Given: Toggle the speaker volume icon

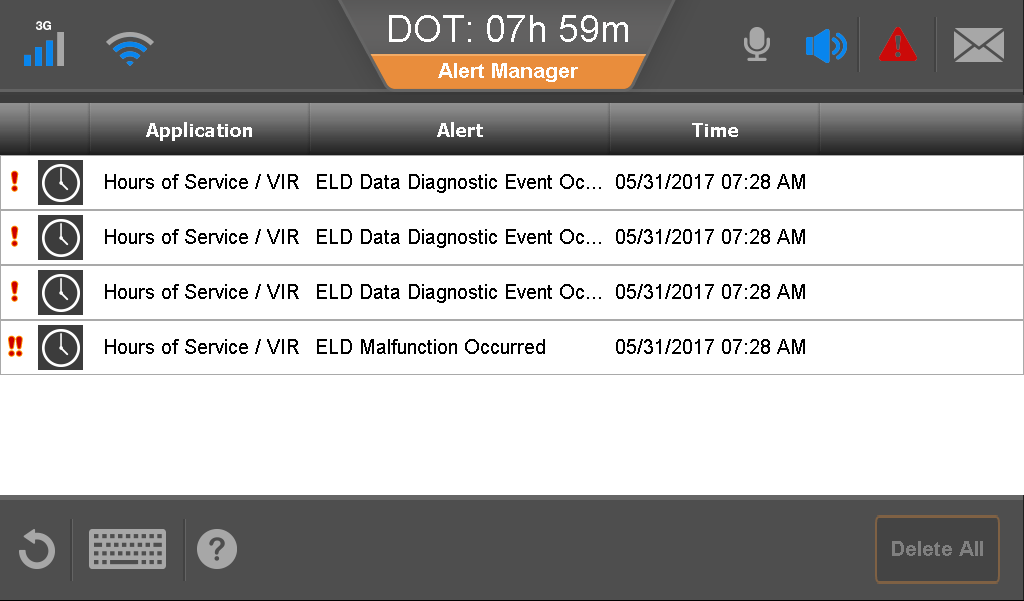Looking at the screenshot, I should (x=825, y=46).
